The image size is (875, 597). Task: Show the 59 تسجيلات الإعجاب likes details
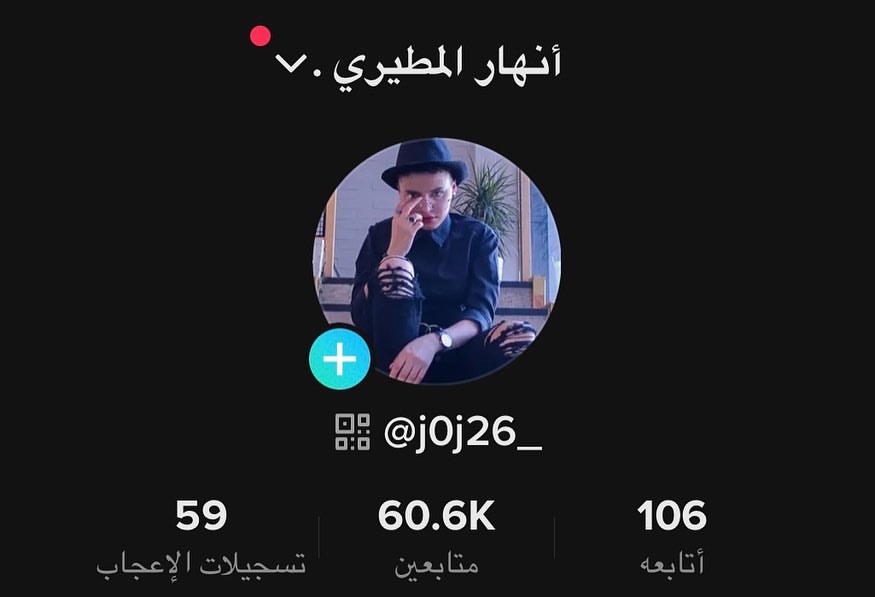201,538
